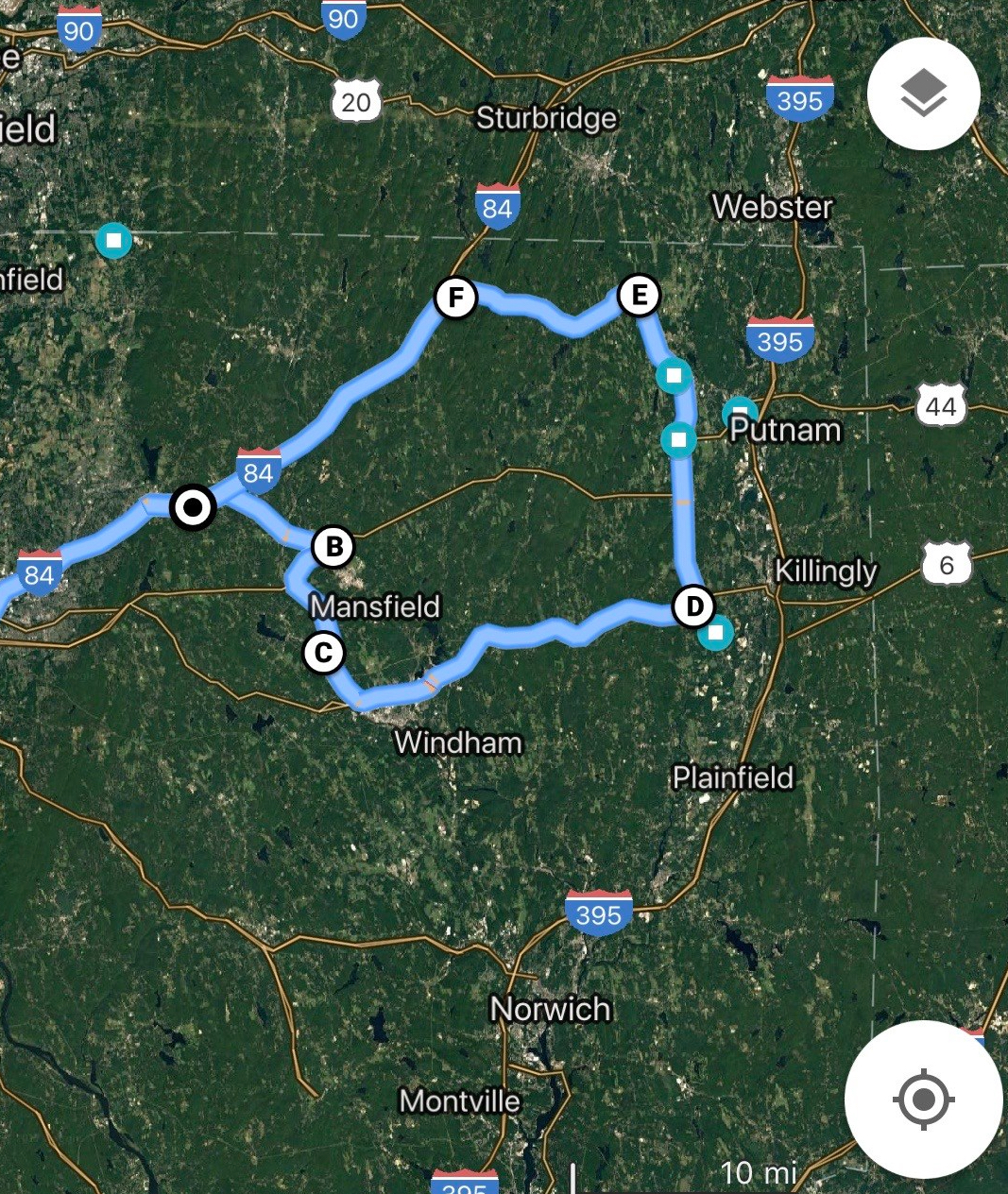Open the map layers button
1008x1194 pixels.
click(x=923, y=94)
